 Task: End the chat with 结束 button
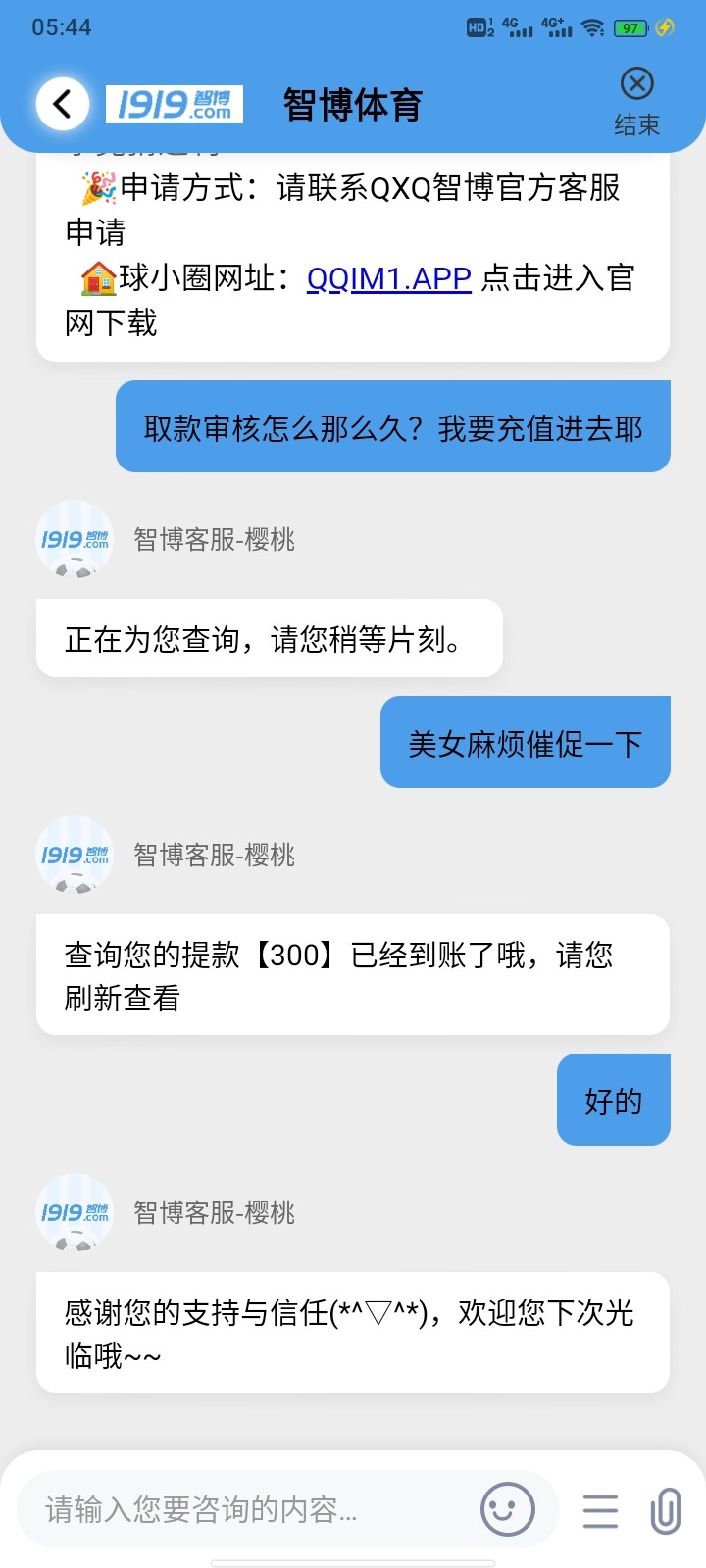(x=636, y=101)
